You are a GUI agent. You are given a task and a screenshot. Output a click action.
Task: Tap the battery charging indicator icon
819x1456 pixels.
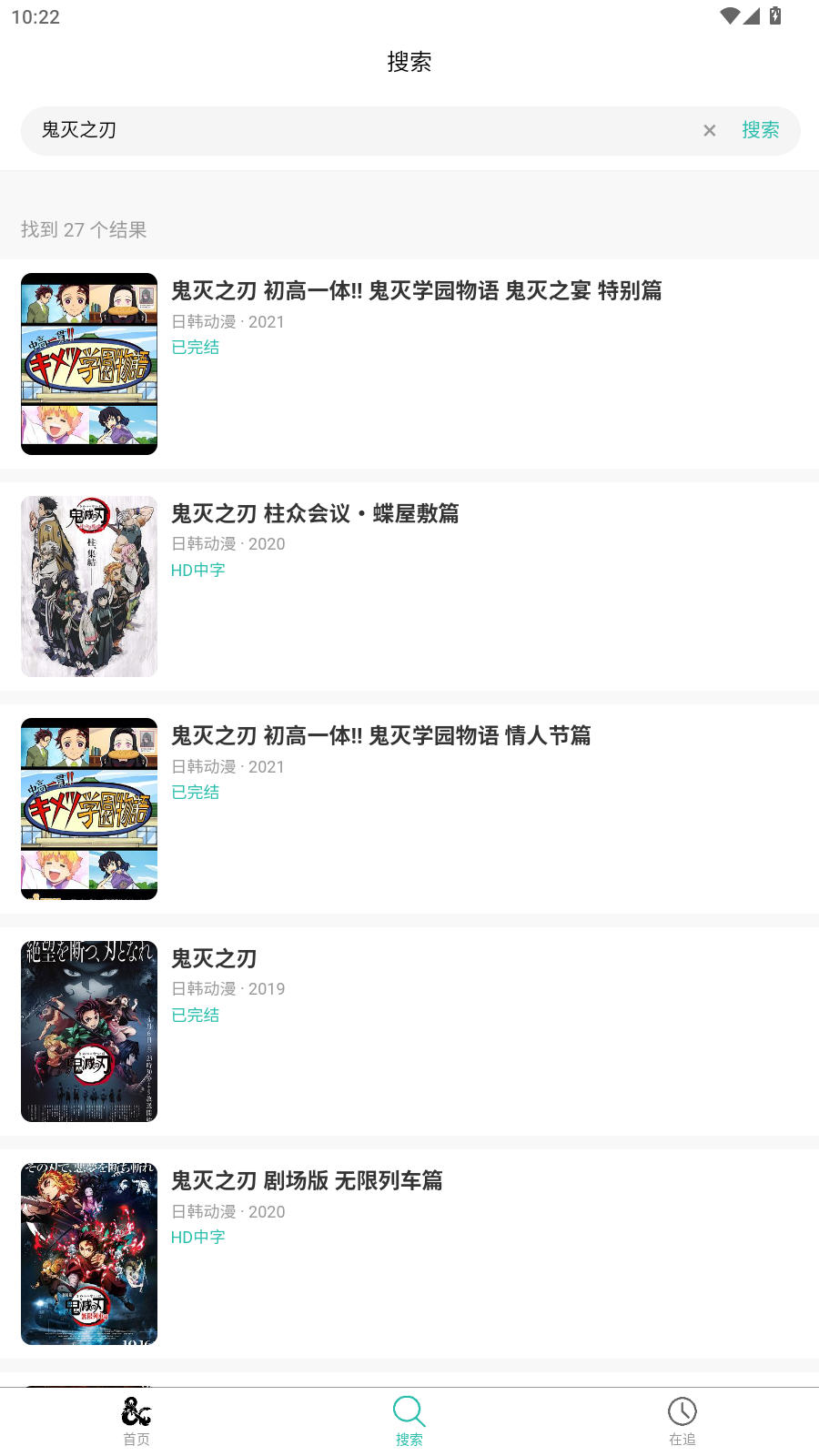tap(774, 15)
